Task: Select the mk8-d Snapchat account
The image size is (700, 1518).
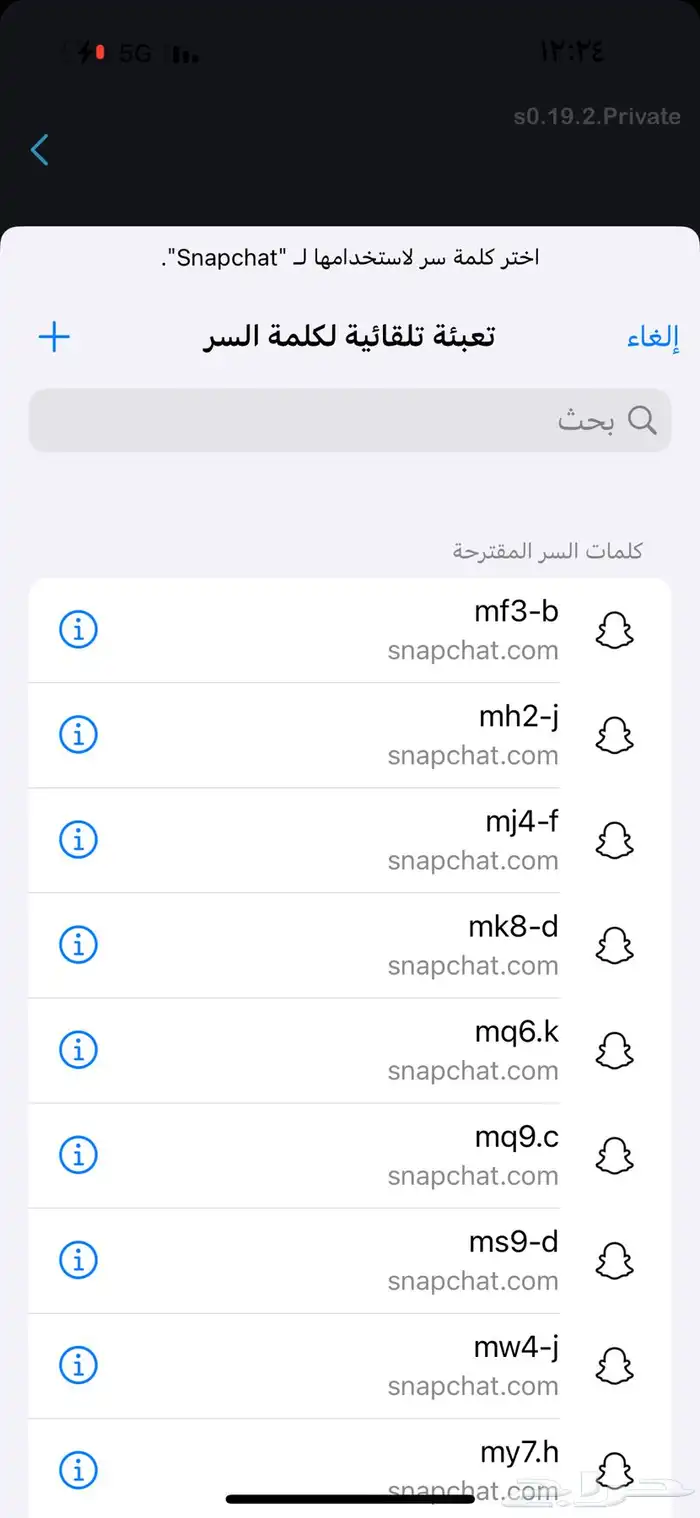Action: [x=400, y=945]
